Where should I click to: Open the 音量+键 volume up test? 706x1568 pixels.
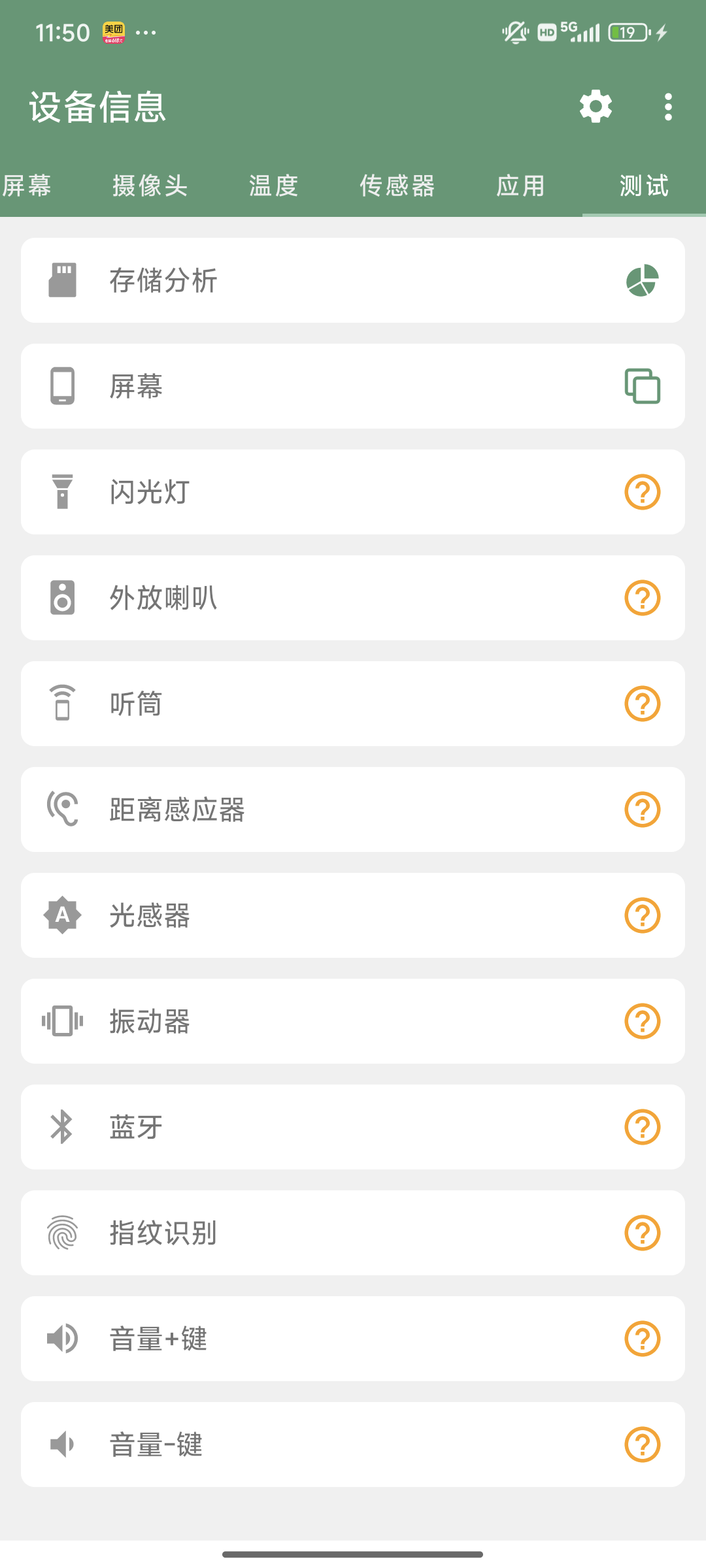[x=353, y=1339]
